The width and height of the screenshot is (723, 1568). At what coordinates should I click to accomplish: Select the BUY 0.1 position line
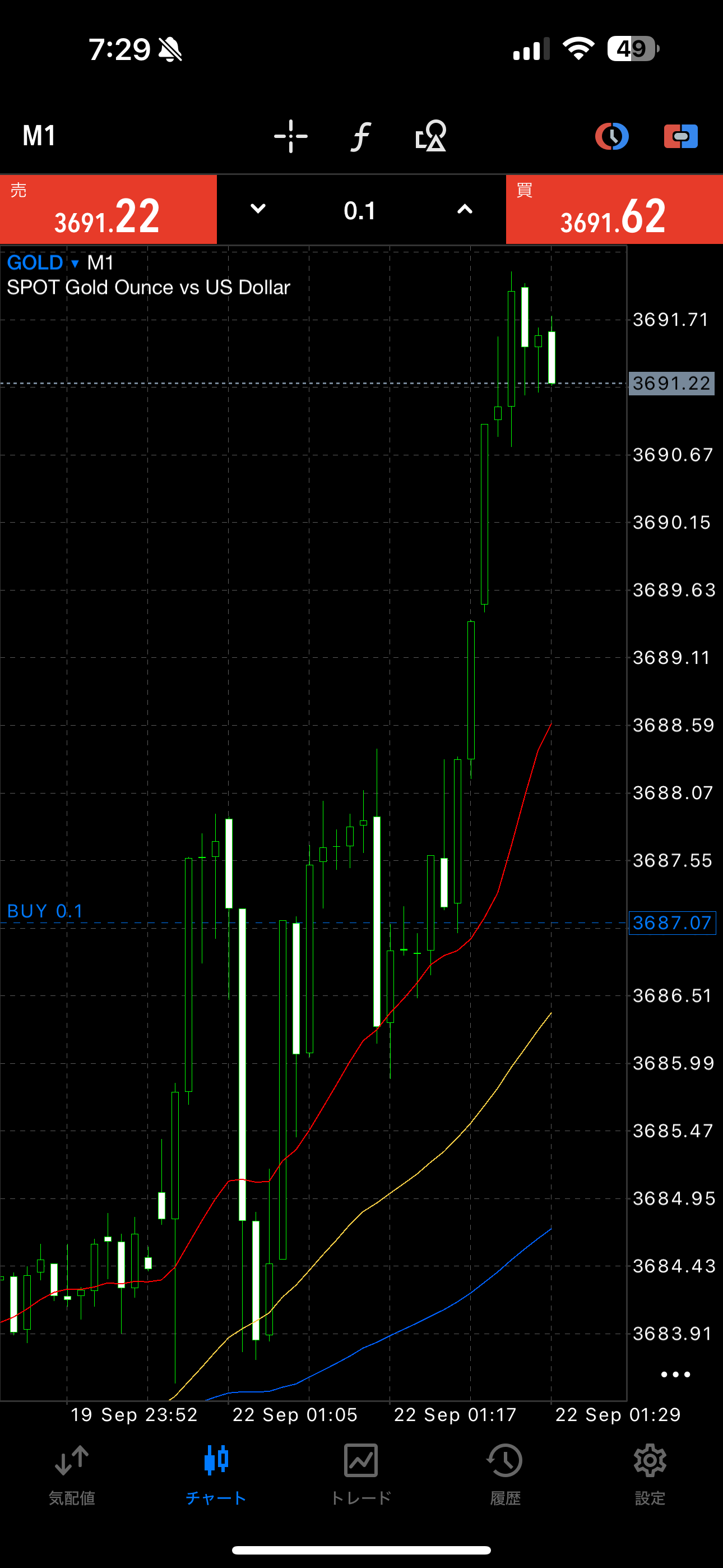45,911
